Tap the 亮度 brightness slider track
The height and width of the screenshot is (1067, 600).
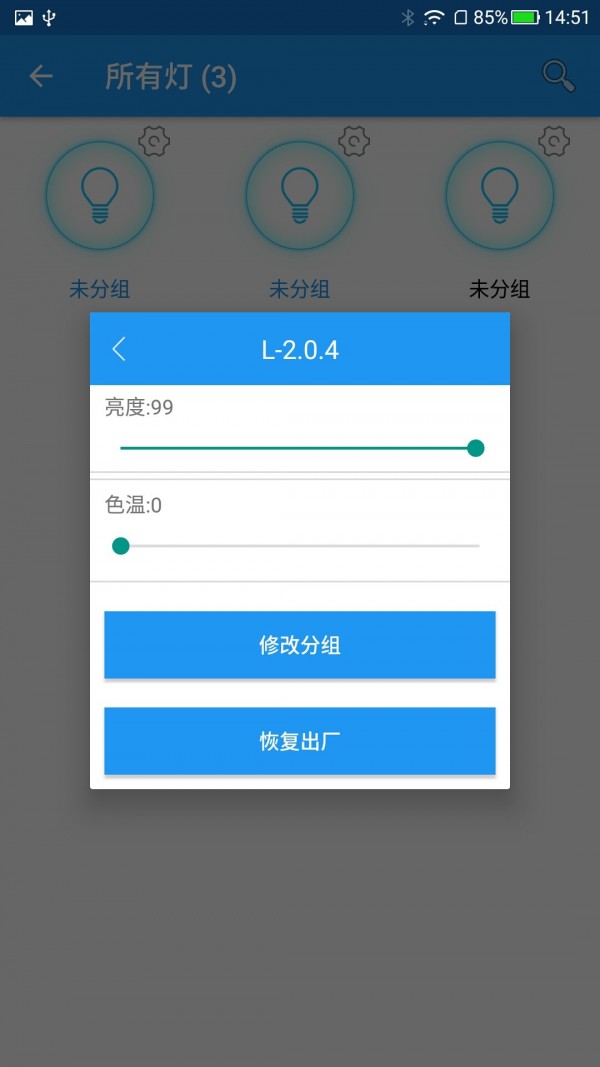click(298, 448)
